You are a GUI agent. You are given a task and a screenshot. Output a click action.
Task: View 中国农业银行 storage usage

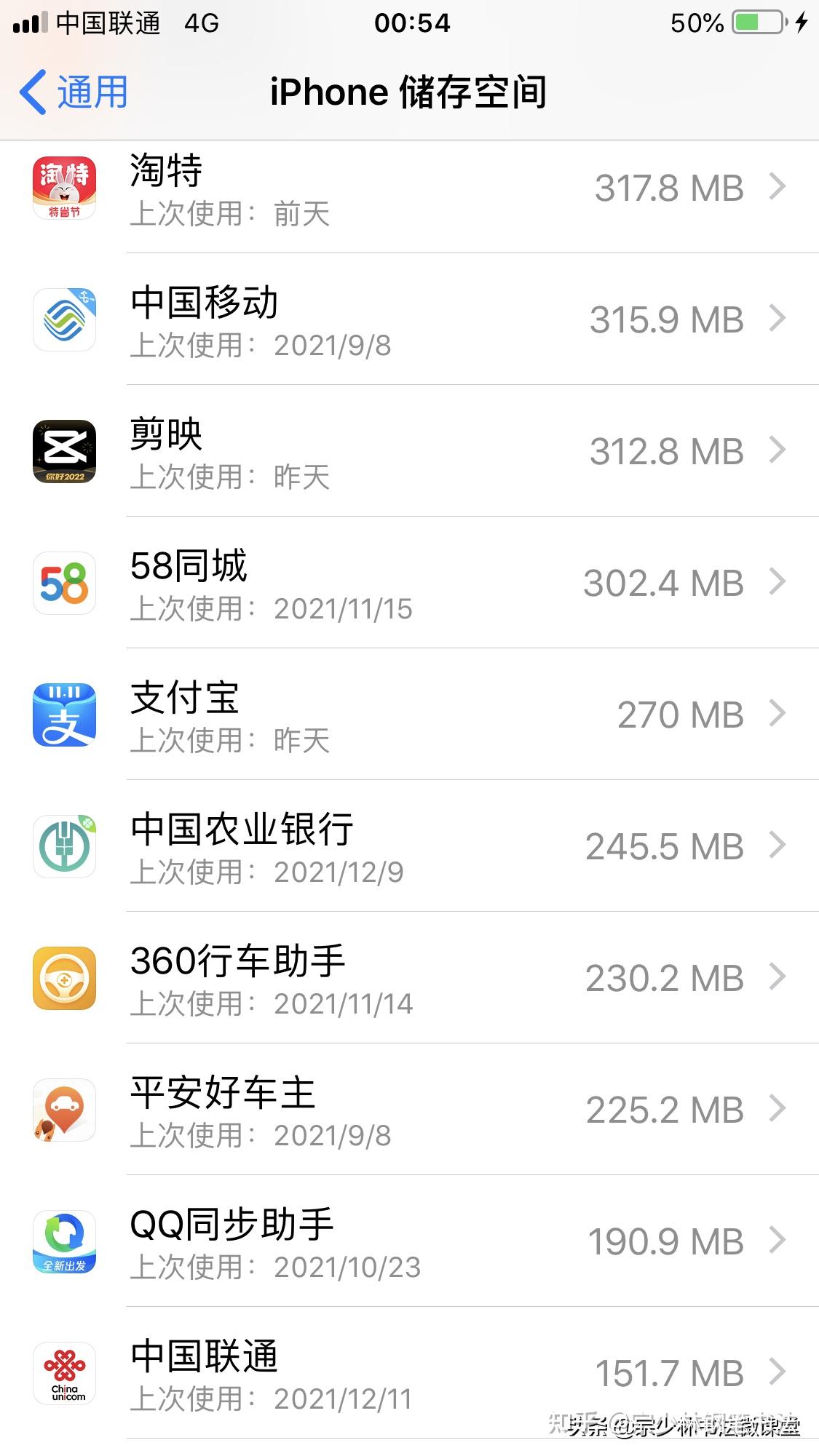[x=409, y=847]
